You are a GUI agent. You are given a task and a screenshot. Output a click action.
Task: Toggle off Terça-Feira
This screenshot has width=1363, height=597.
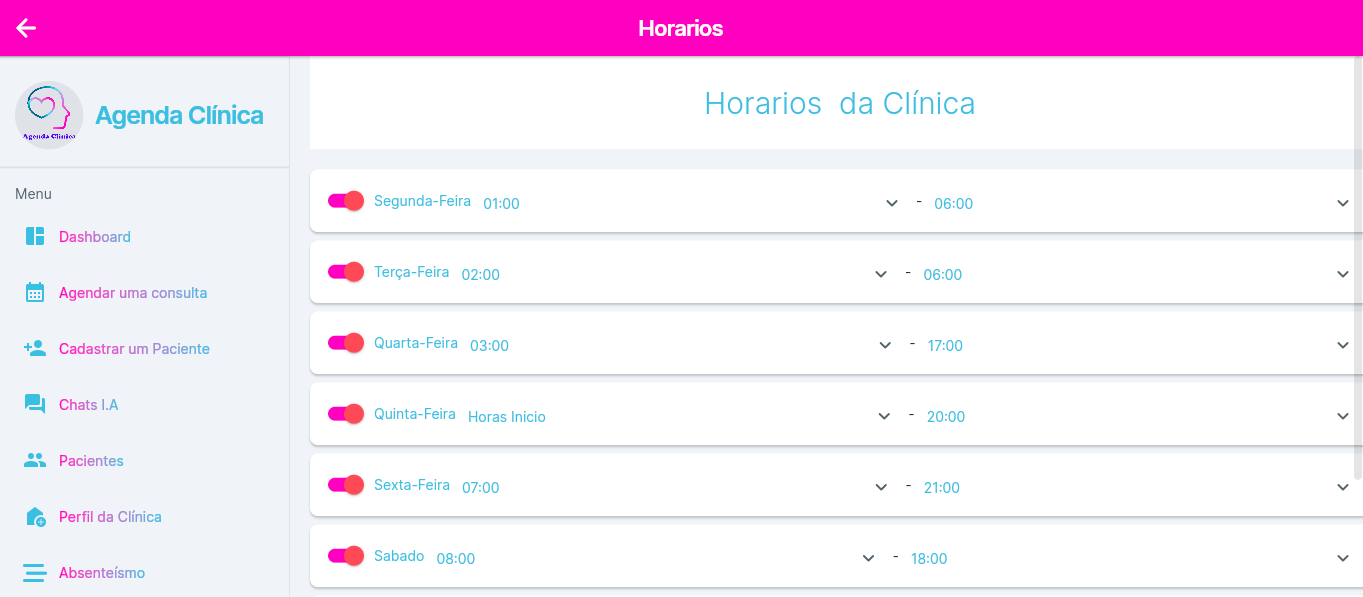(x=346, y=272)
